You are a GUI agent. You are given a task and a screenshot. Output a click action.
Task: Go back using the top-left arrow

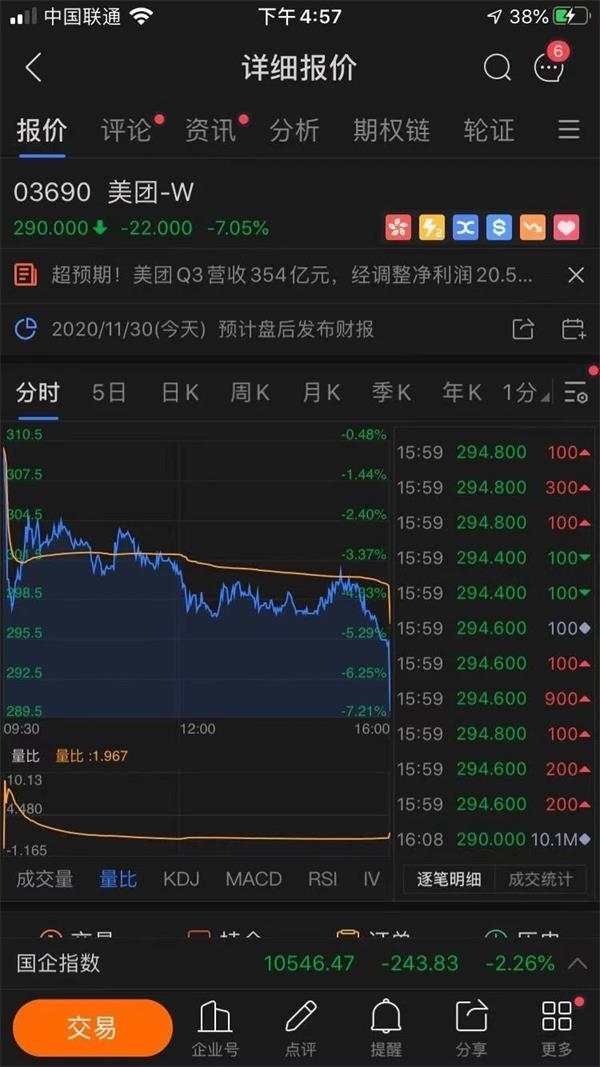pyautogui.click(x=33, y=67)
